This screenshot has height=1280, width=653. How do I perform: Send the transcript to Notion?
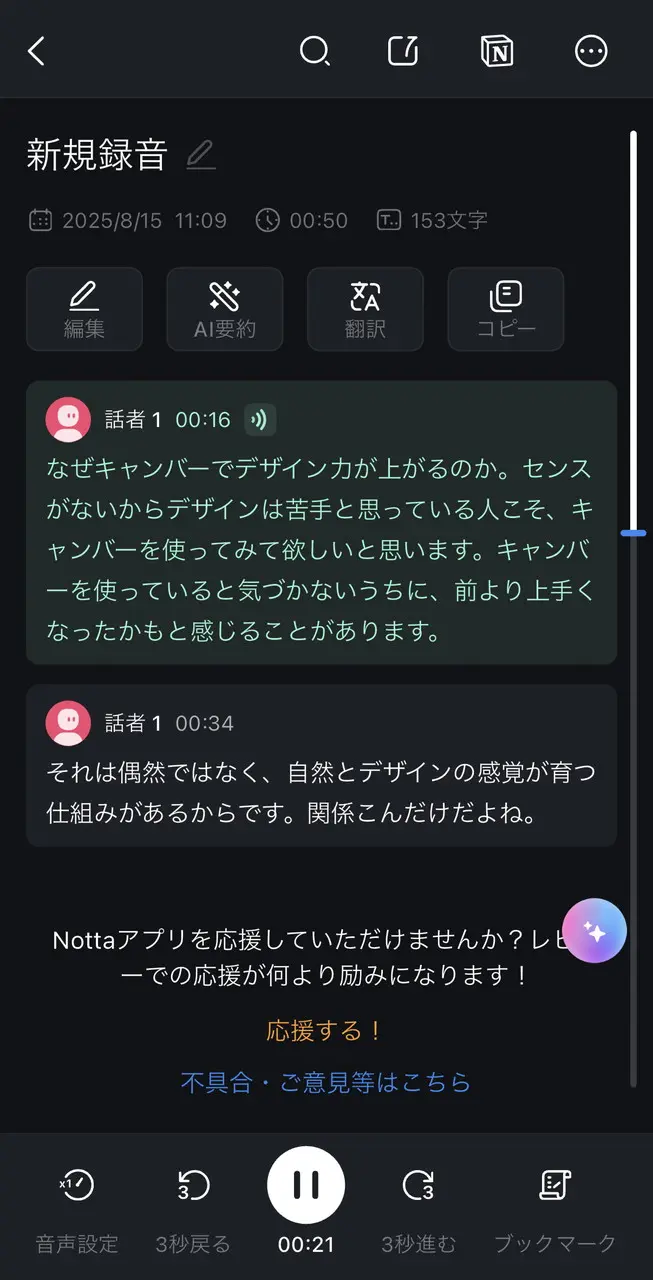pos(496,51)
